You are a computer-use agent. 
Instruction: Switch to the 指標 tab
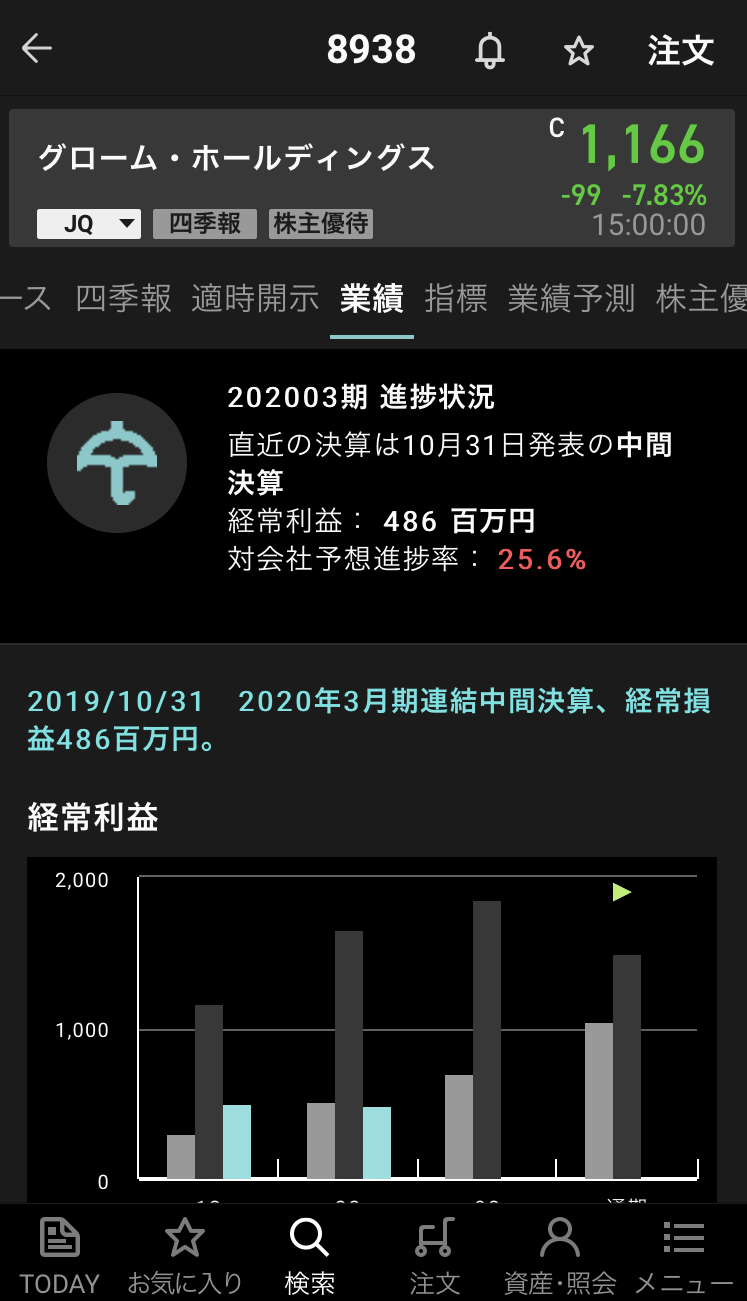456,298
